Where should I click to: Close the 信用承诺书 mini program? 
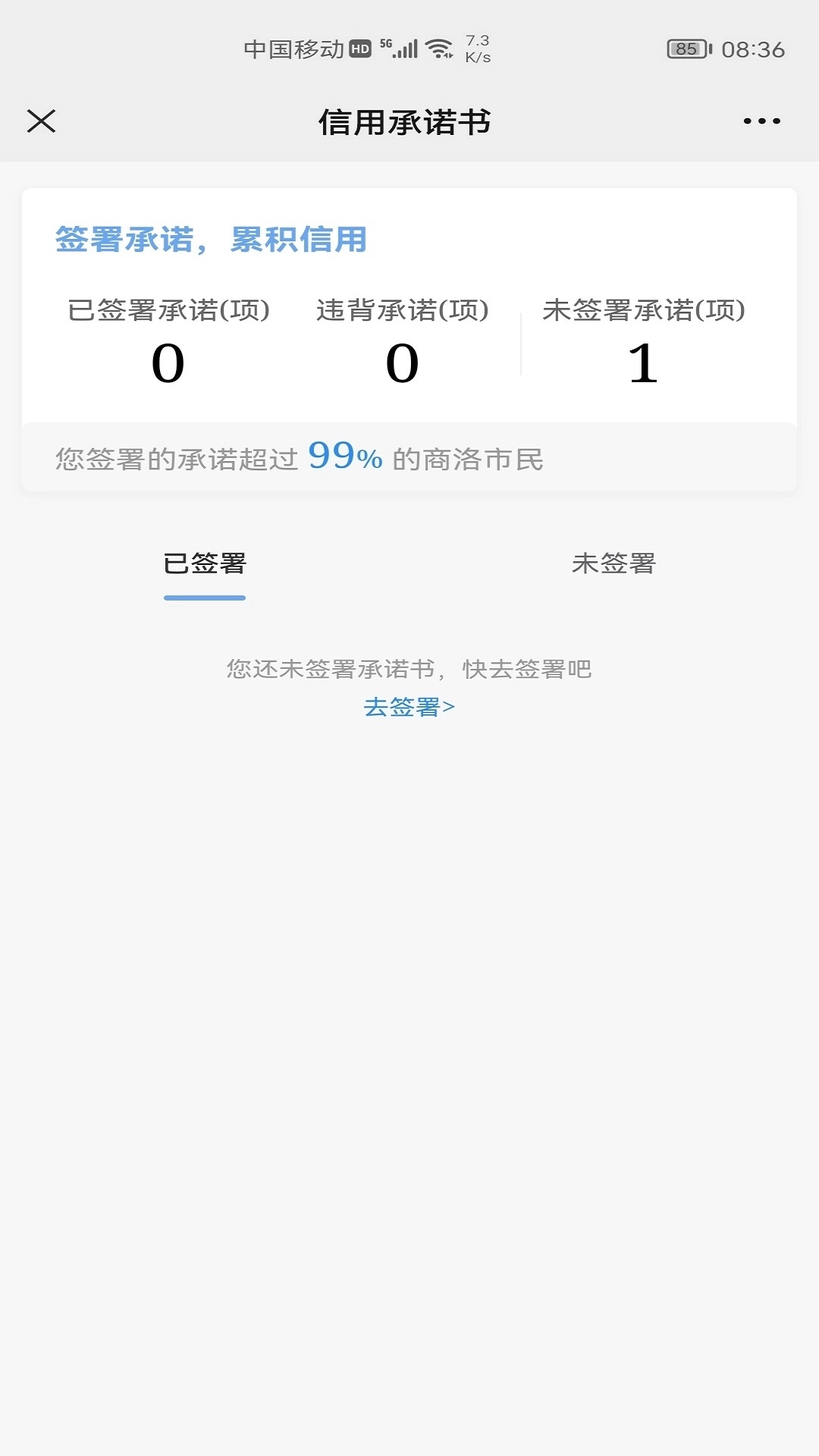click(x=42, y=120)
